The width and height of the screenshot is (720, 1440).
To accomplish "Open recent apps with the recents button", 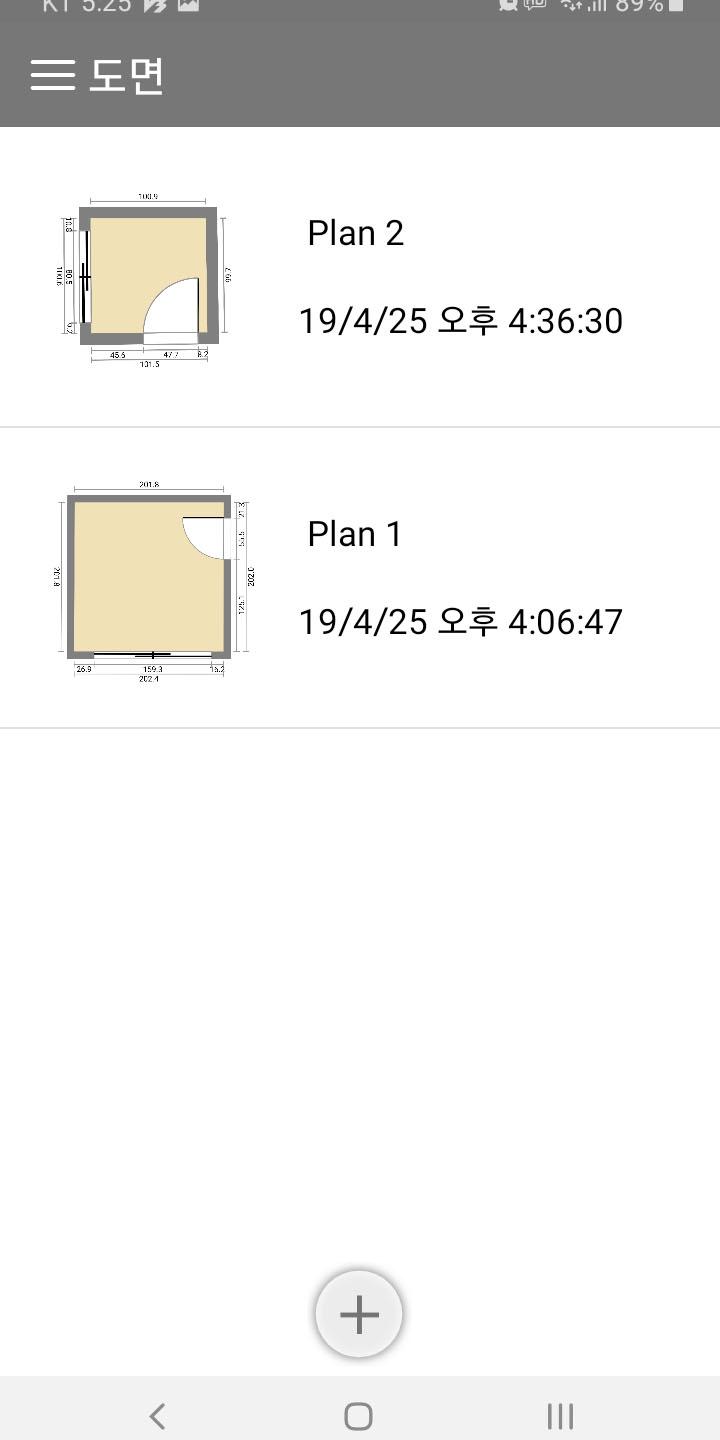I will [x=558, y=1415].
